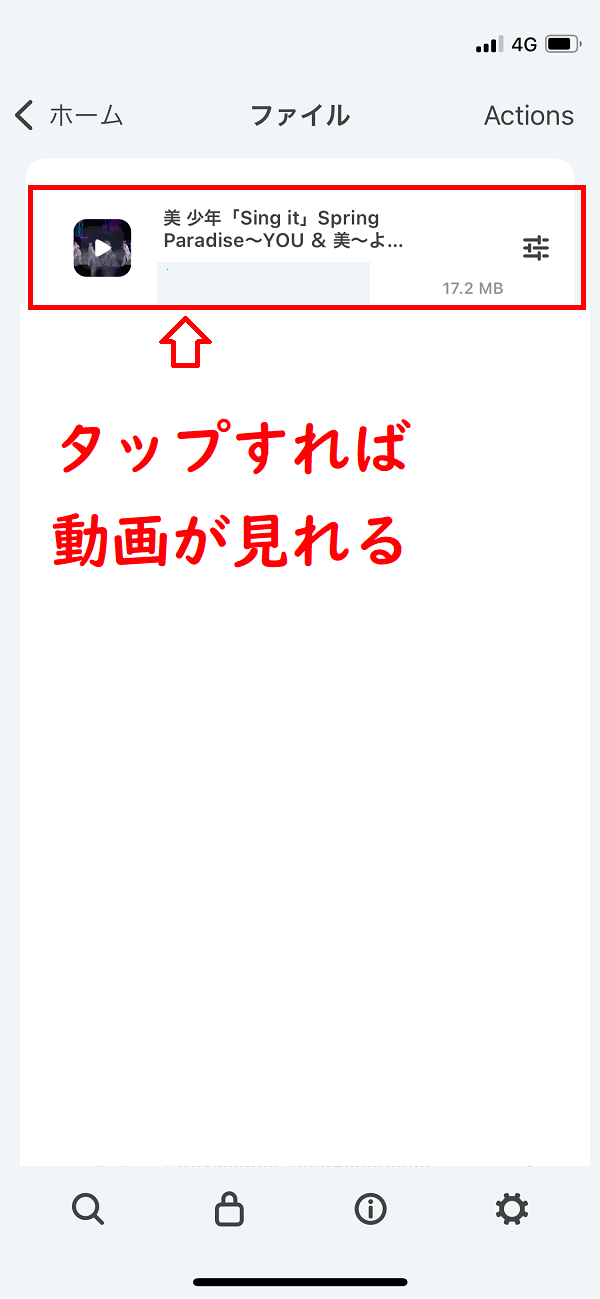Open the info tab
This screenshot has width=600, height=1299.
[371, 1210]
